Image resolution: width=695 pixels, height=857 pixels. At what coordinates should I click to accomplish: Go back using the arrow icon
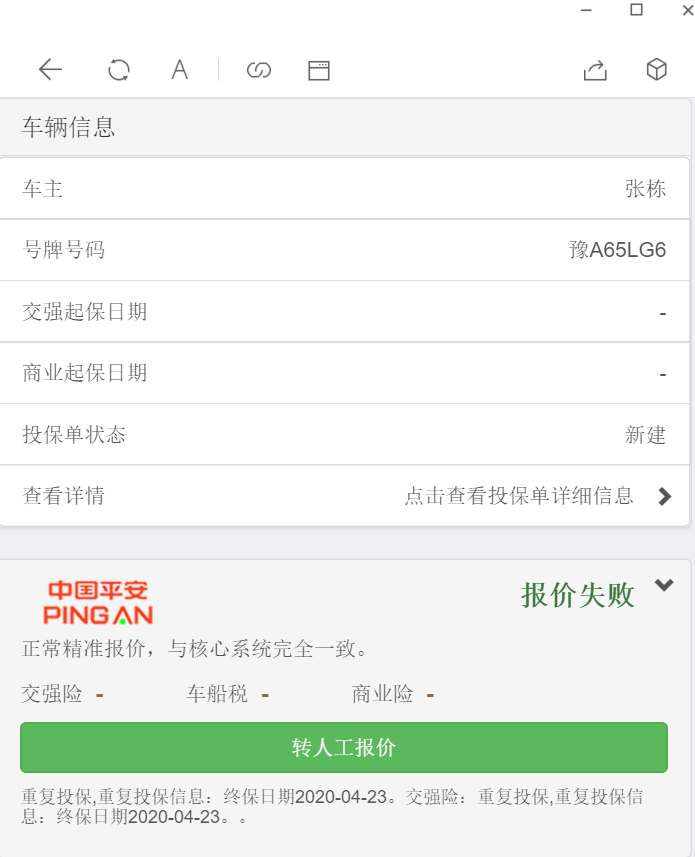[x=50, y=69]
